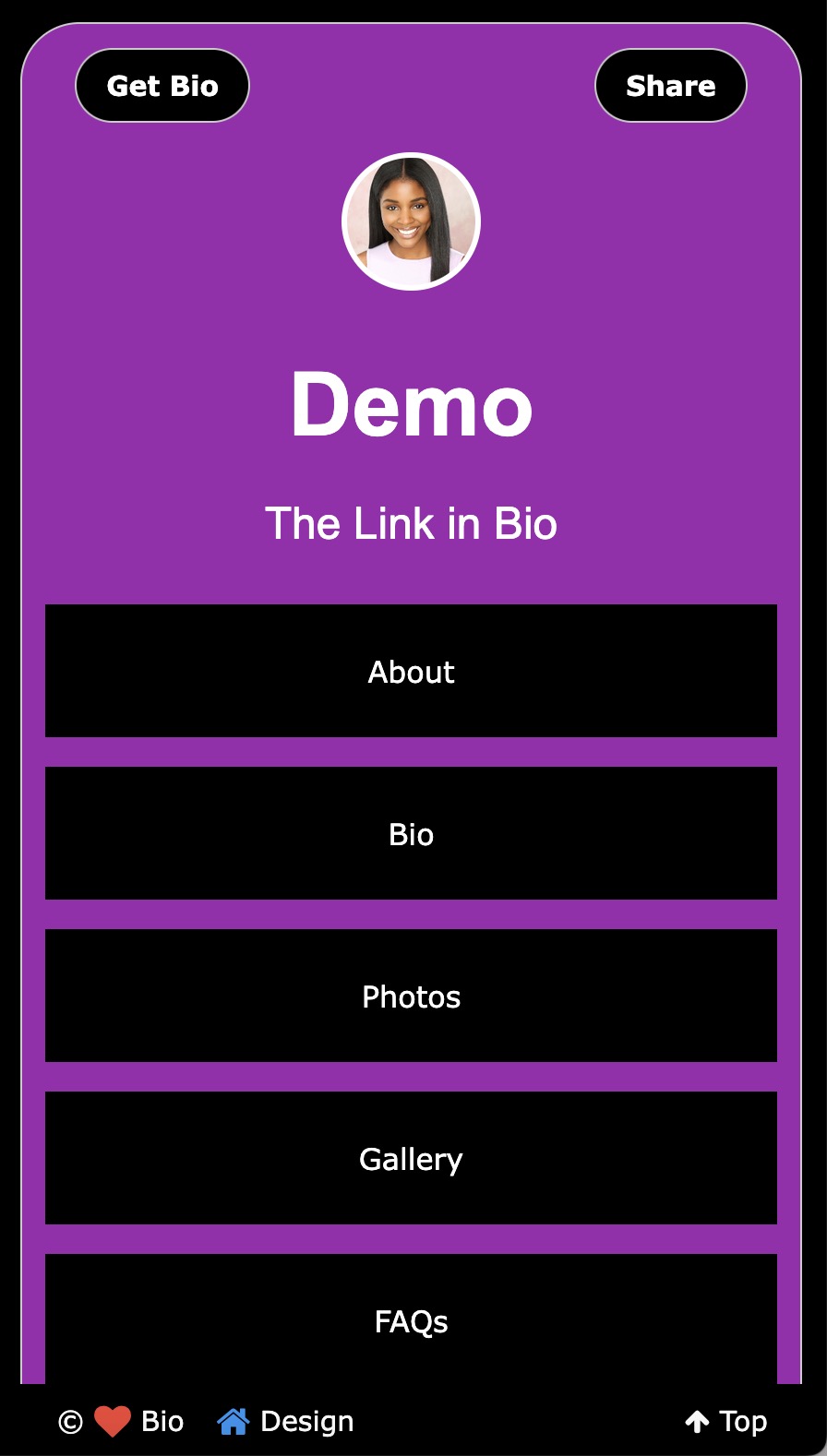Click the tagline The Link in Bio
The width and height of the screenshot is (827, 1456).
[411, 523]
